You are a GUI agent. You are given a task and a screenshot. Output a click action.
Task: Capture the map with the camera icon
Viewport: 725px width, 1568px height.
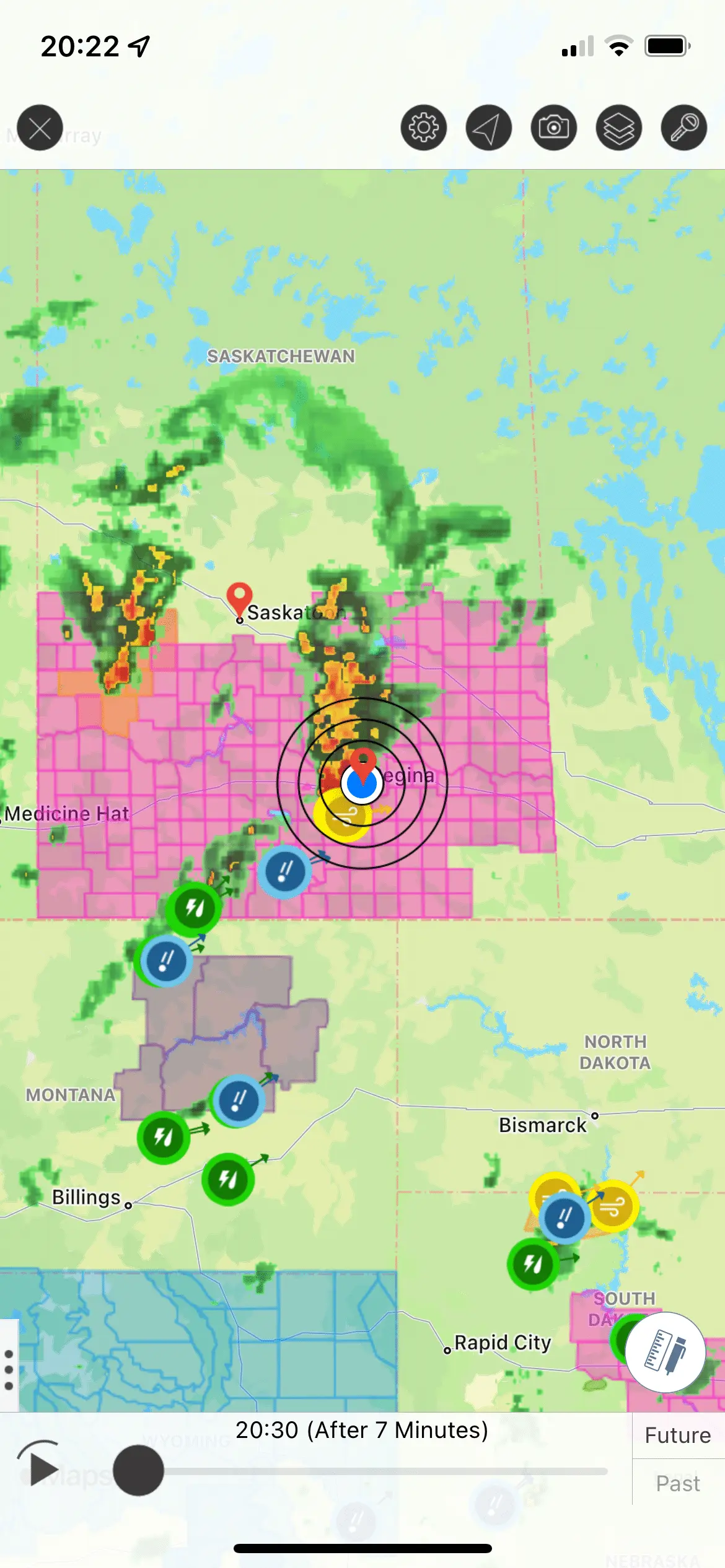[x=554, y=128]
